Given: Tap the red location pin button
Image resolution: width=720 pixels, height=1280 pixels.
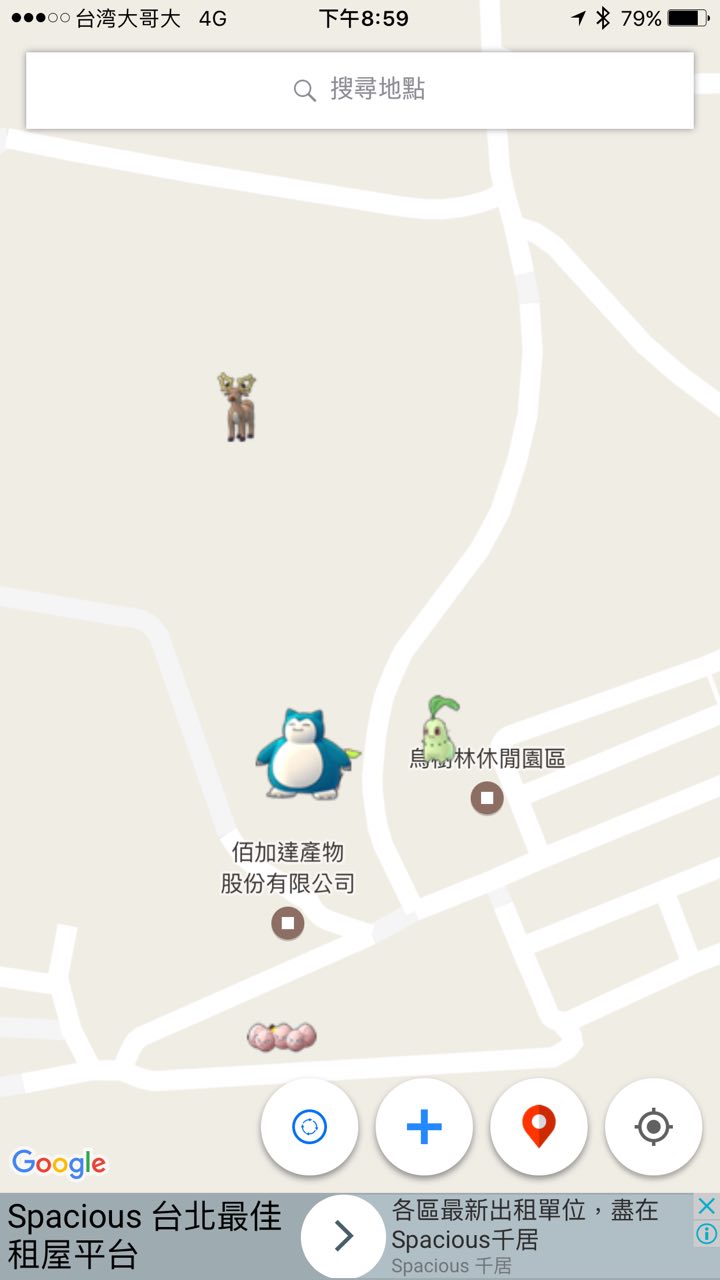Looking at the screenshot, I should (x=539, y=1127).
